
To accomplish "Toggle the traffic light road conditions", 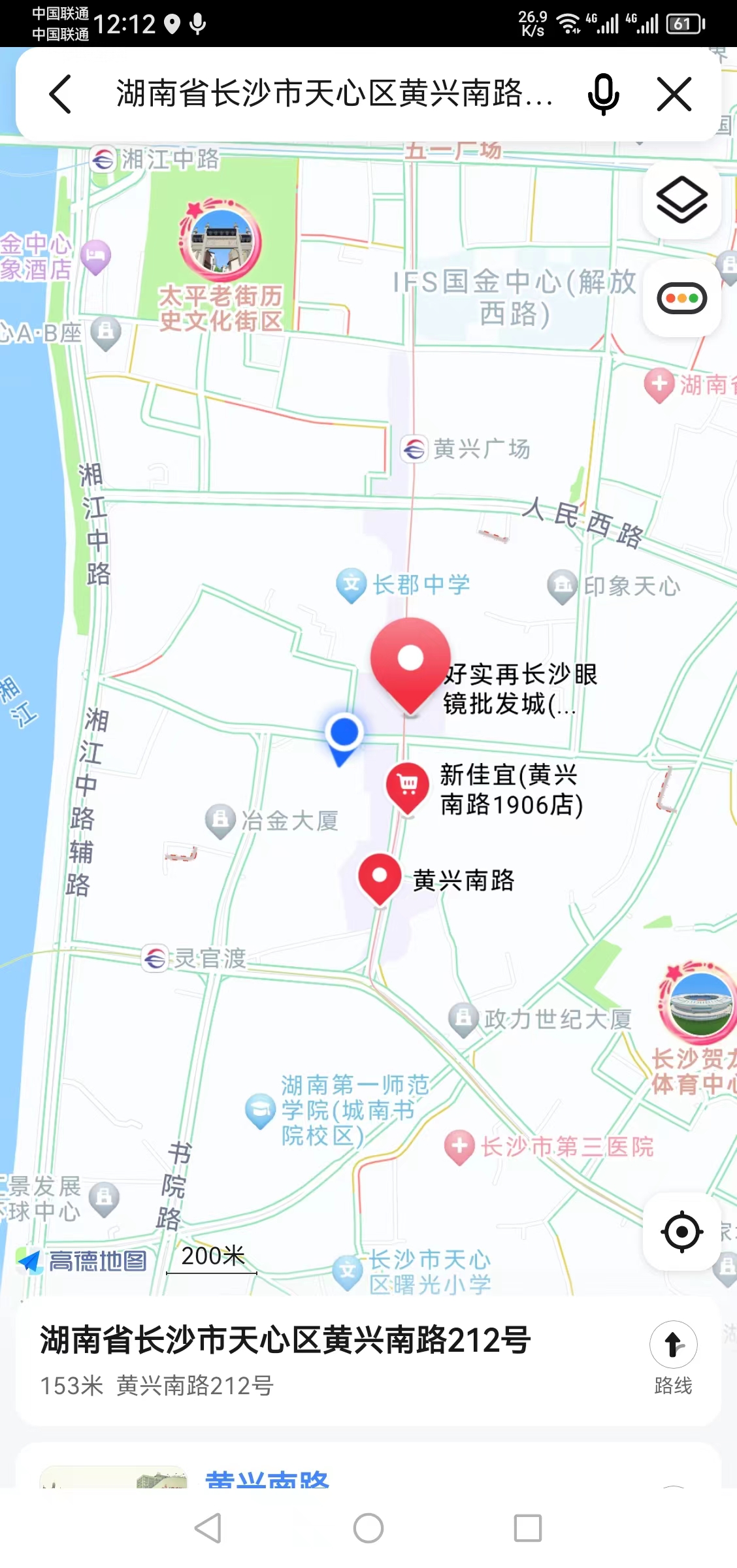I will pyautogui.click(x=681, y=299).
